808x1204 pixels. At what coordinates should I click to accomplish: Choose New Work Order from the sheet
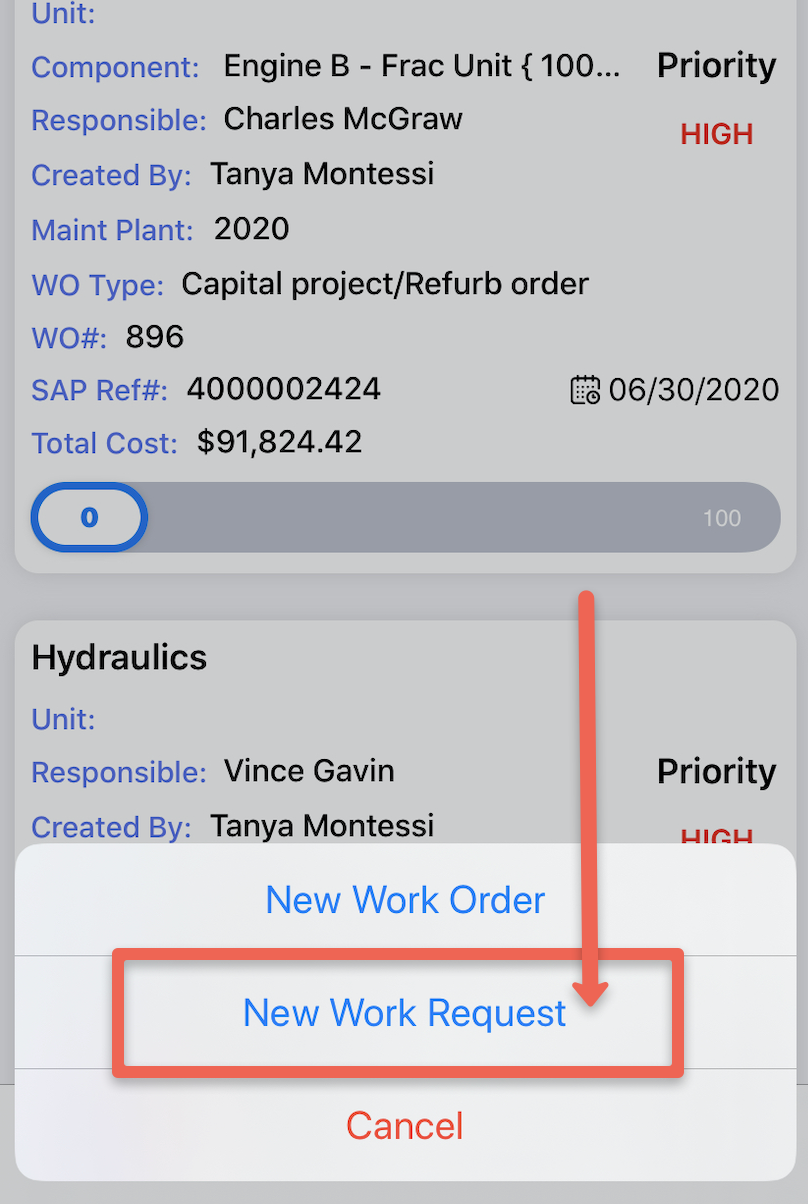405,900
